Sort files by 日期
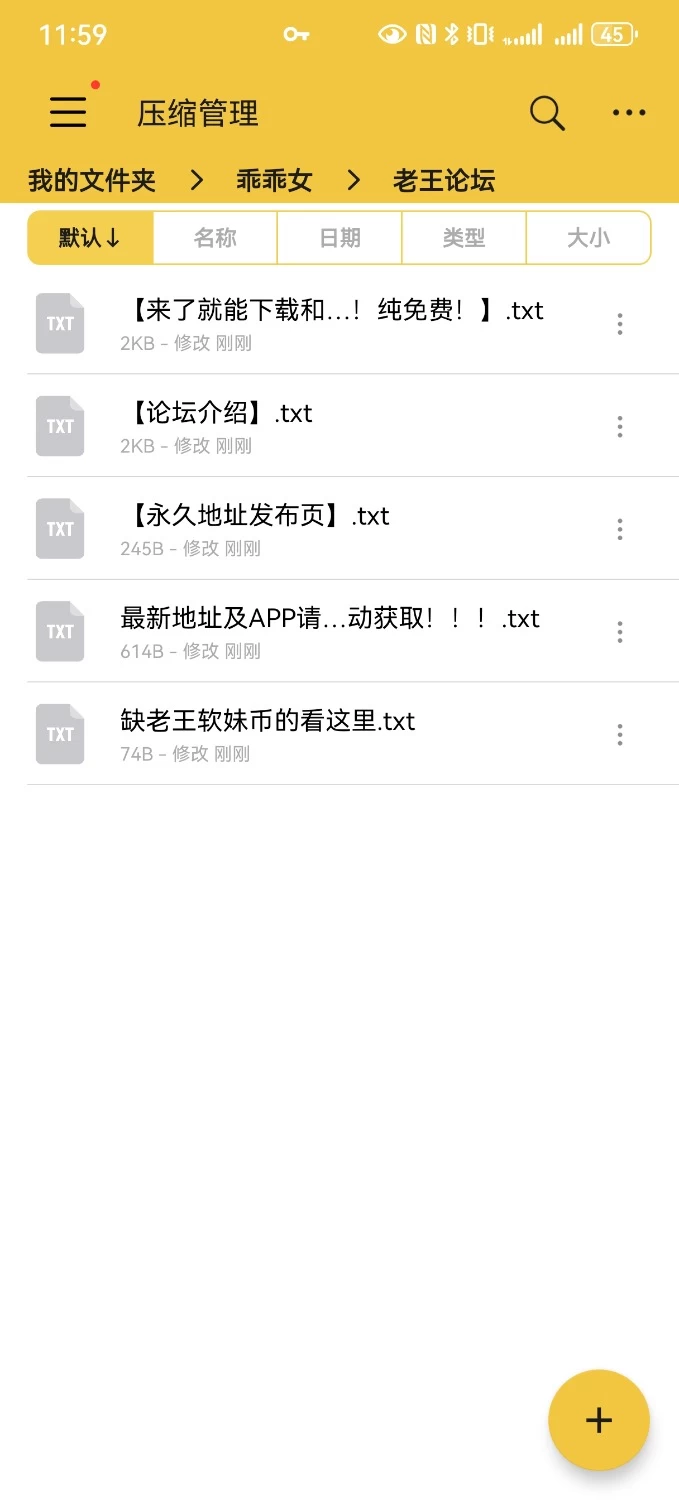Screen dimensions: 679x1500 pos(340,238)
